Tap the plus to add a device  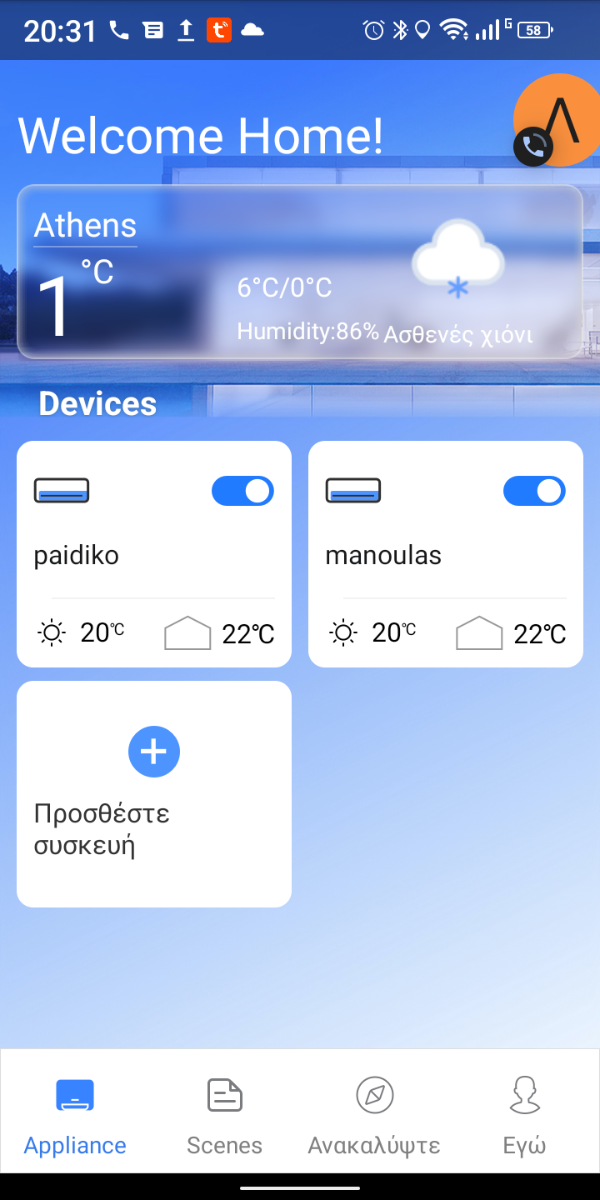coord(154,751)
